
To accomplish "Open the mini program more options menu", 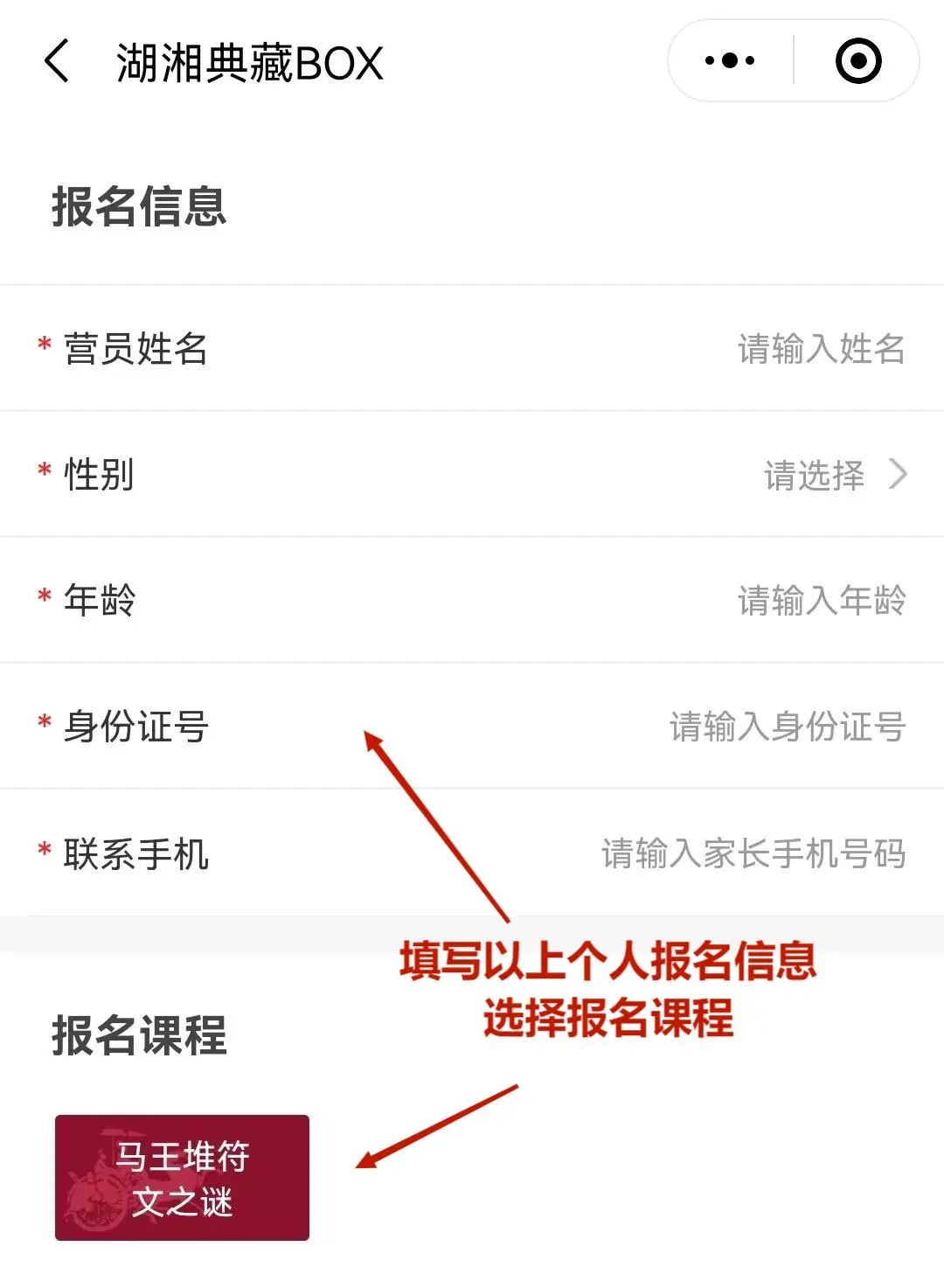I will pos(730,61).
